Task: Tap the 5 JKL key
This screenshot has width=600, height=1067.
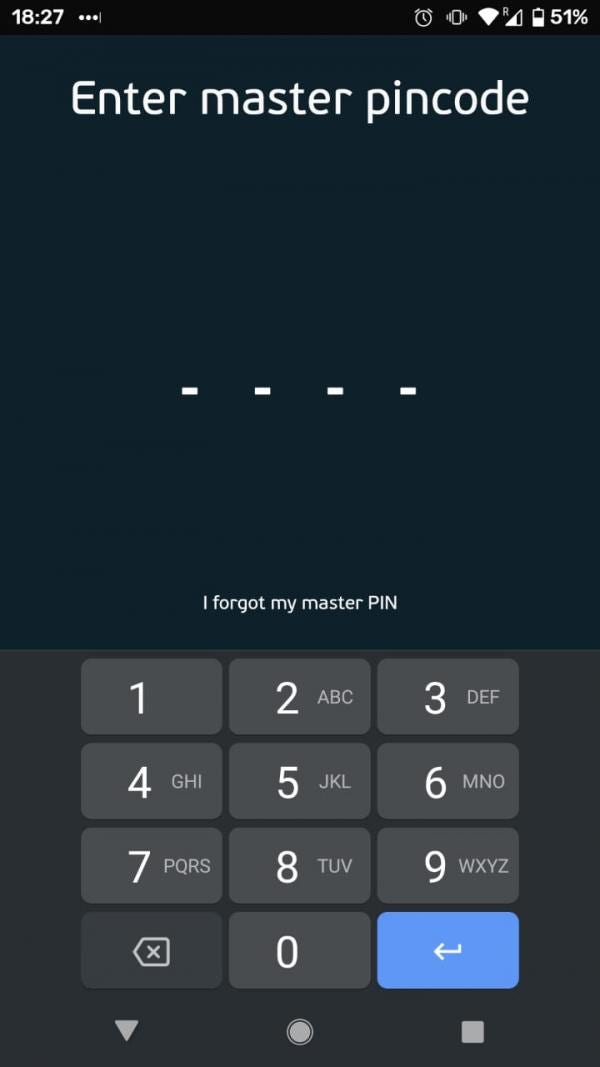Action: [299, 781]
